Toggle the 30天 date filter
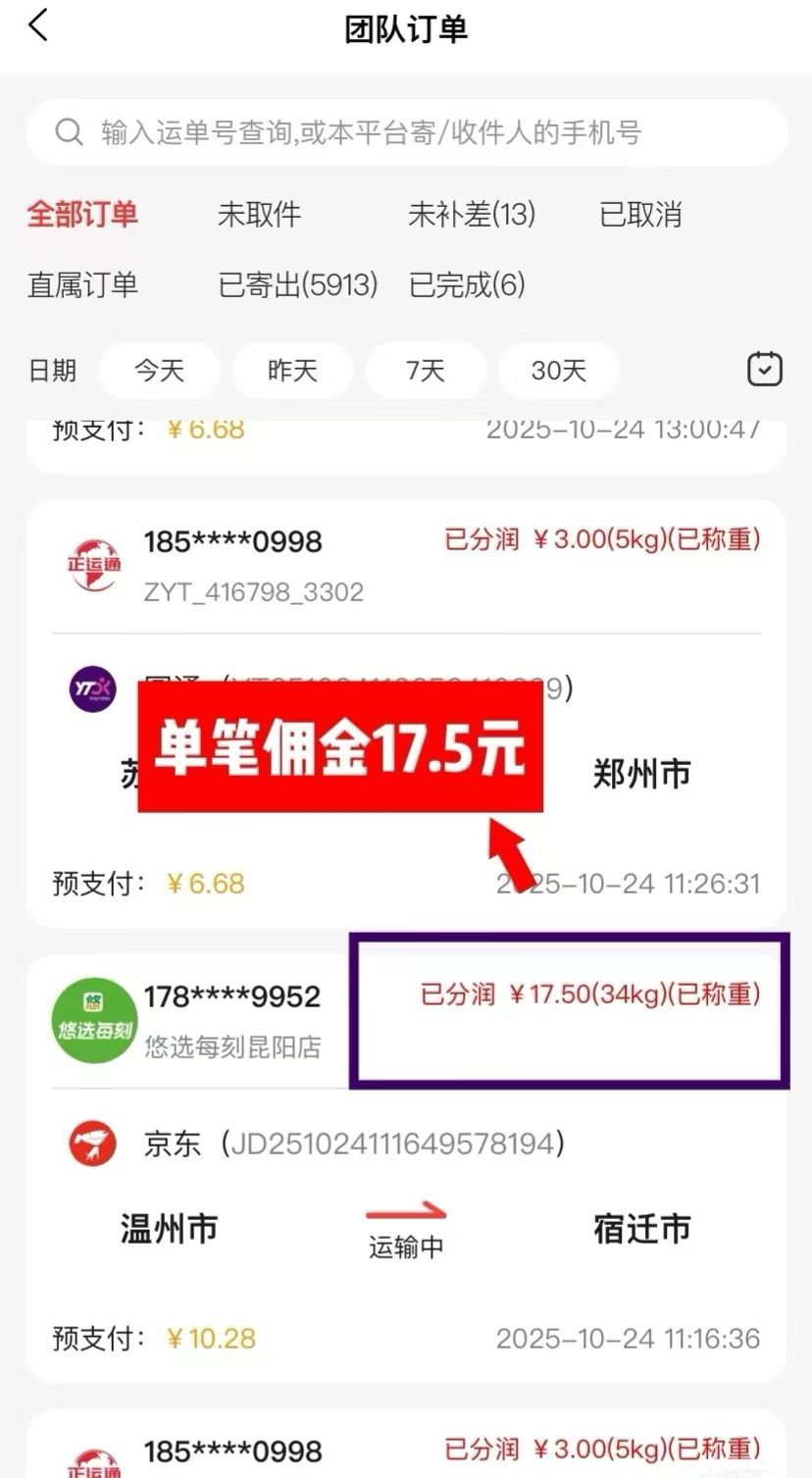812x1478 pixels. pos(559,371)
